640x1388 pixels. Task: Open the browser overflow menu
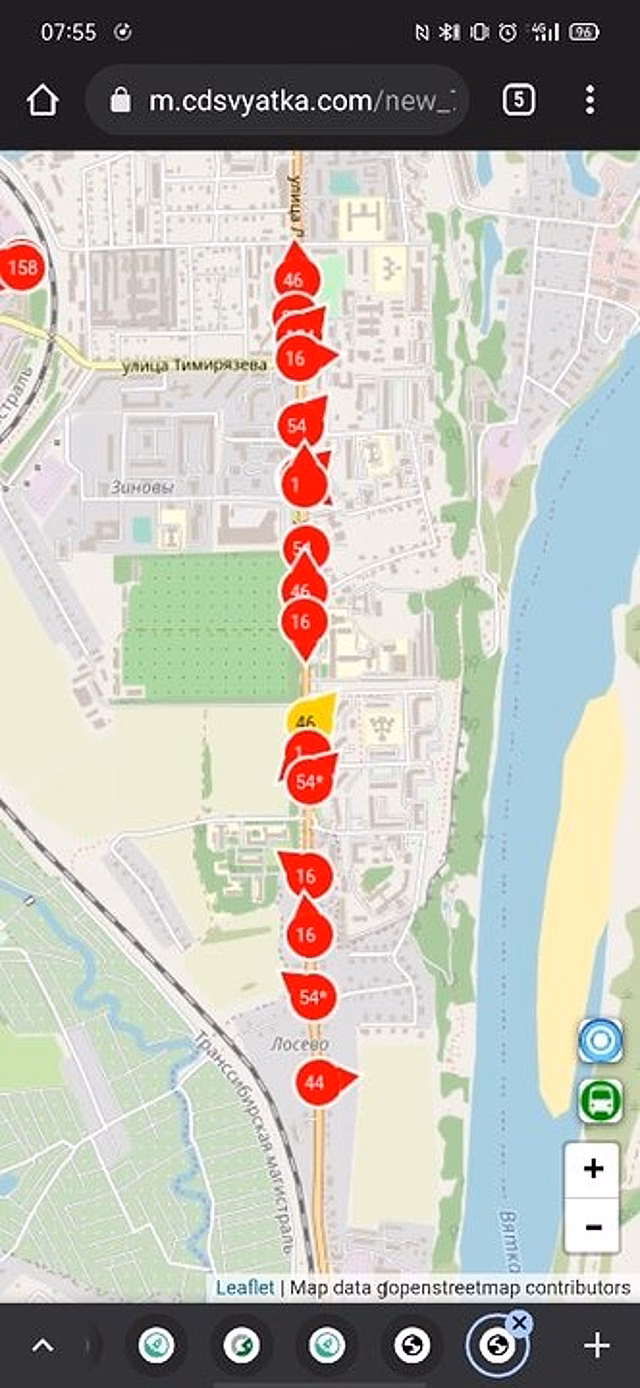[590, 100]
